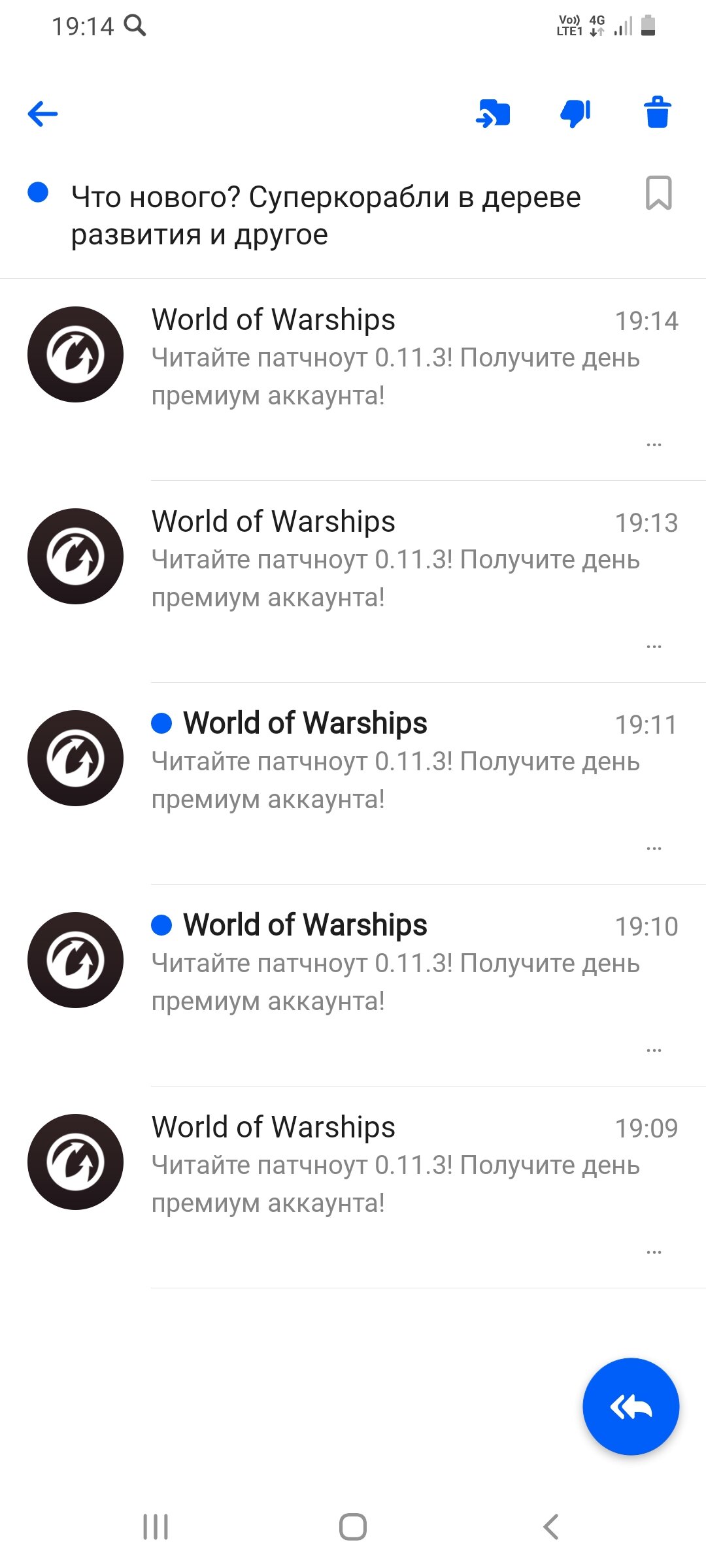This screenshot has width=706, height=1568.
Task: Tap the reply-all floating button
Action: (631, 1407)
